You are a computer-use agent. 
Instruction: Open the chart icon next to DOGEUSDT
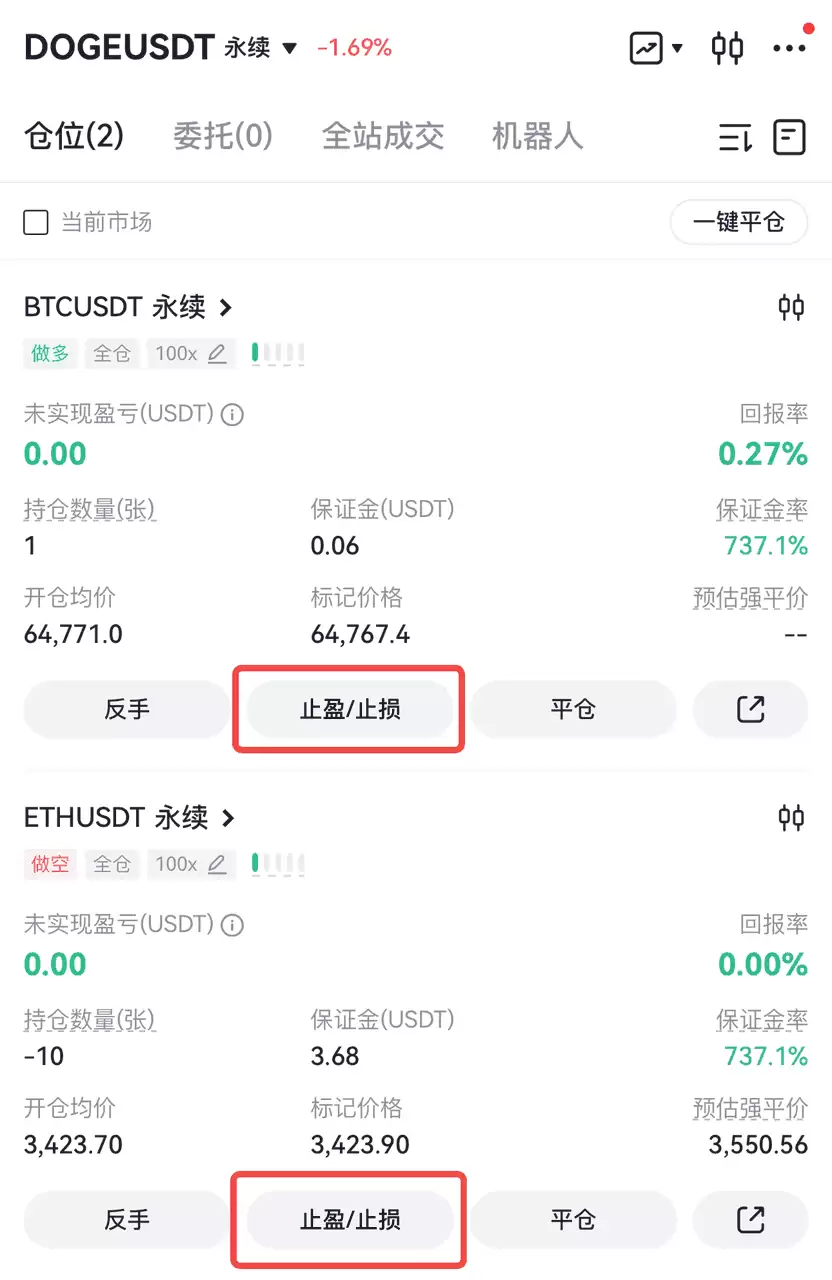[x=646, y=47]
